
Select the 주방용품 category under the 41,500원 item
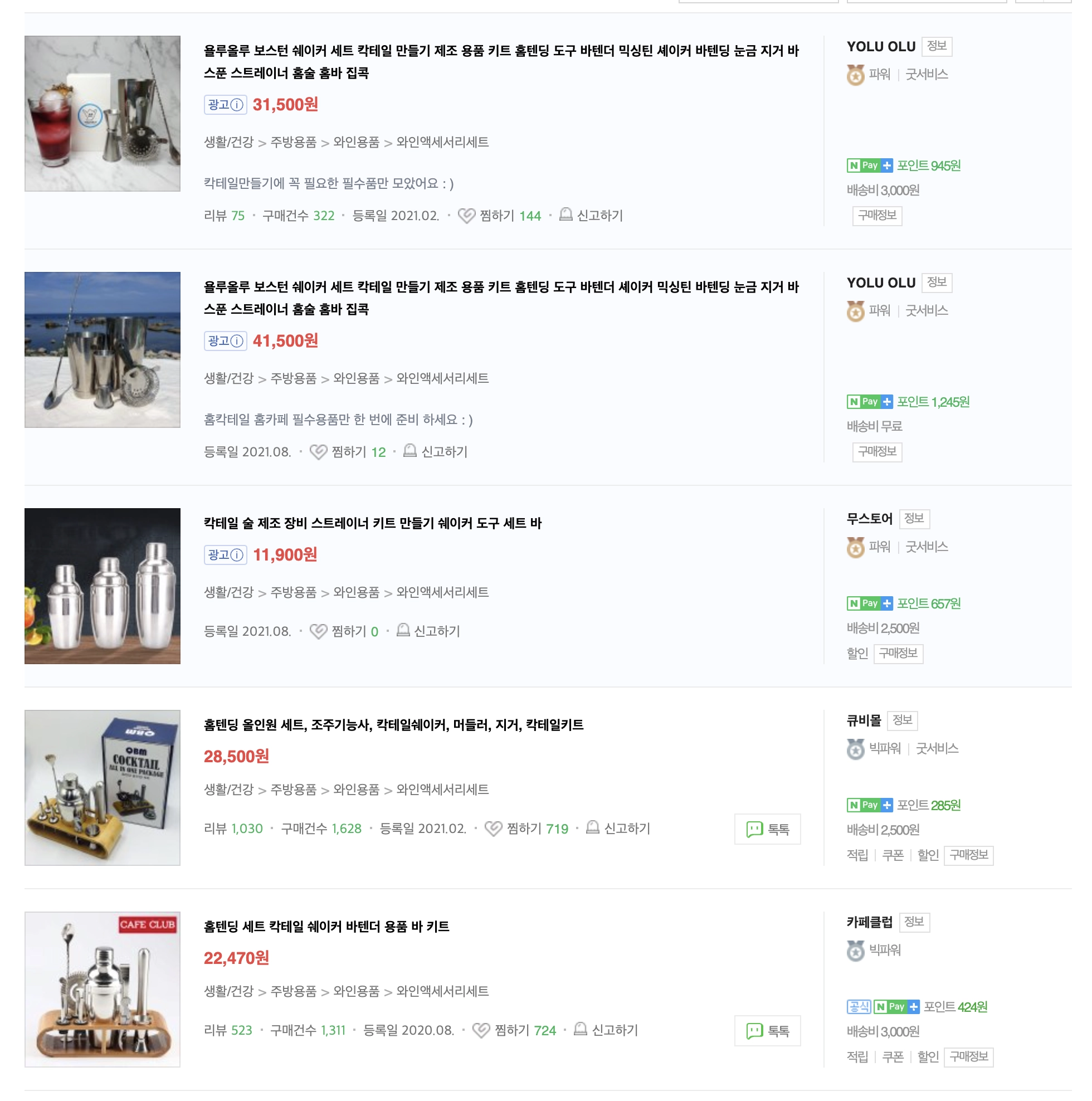coord(293,378)
